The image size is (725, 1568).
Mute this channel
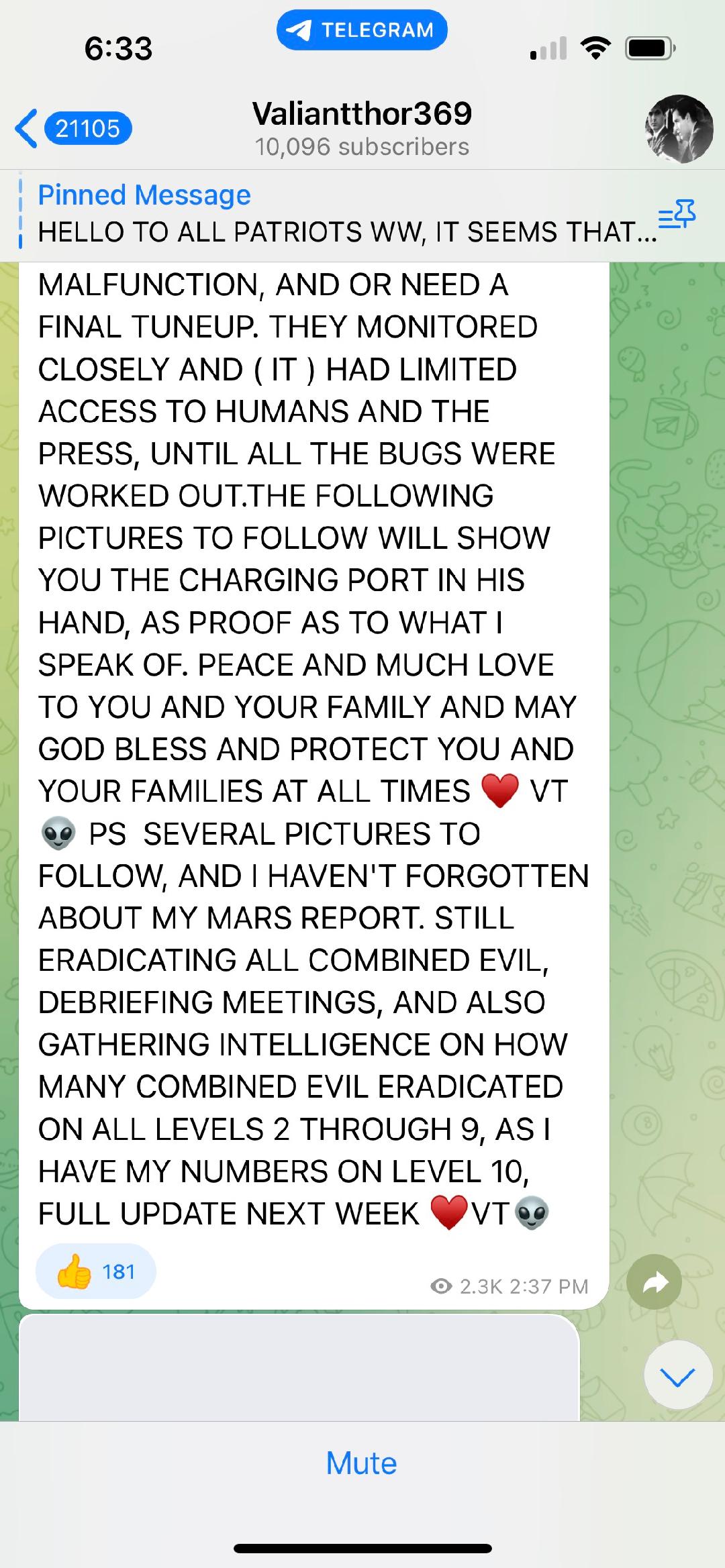click(362, 1464)
